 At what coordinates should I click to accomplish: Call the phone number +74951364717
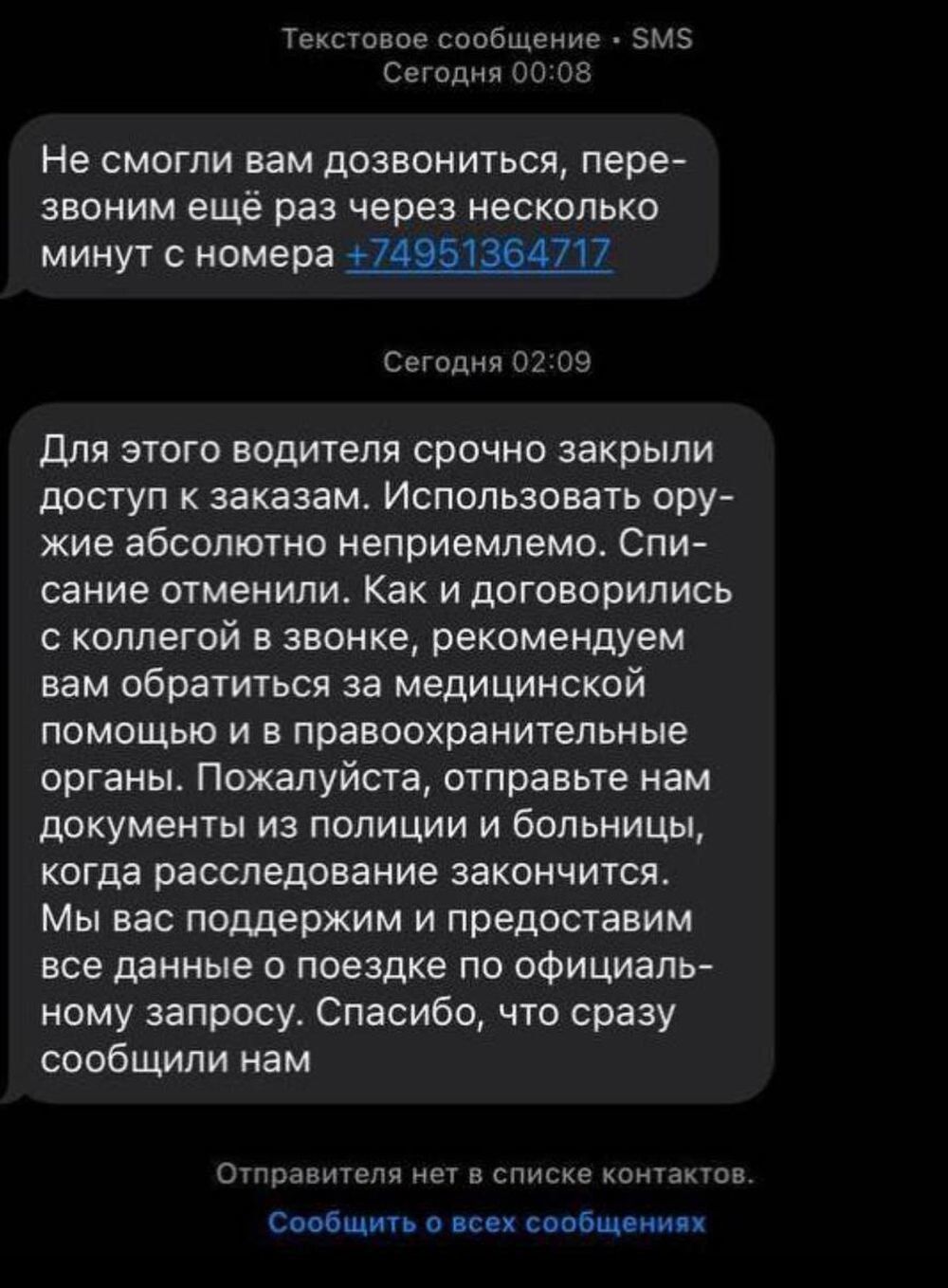point(481,255)
